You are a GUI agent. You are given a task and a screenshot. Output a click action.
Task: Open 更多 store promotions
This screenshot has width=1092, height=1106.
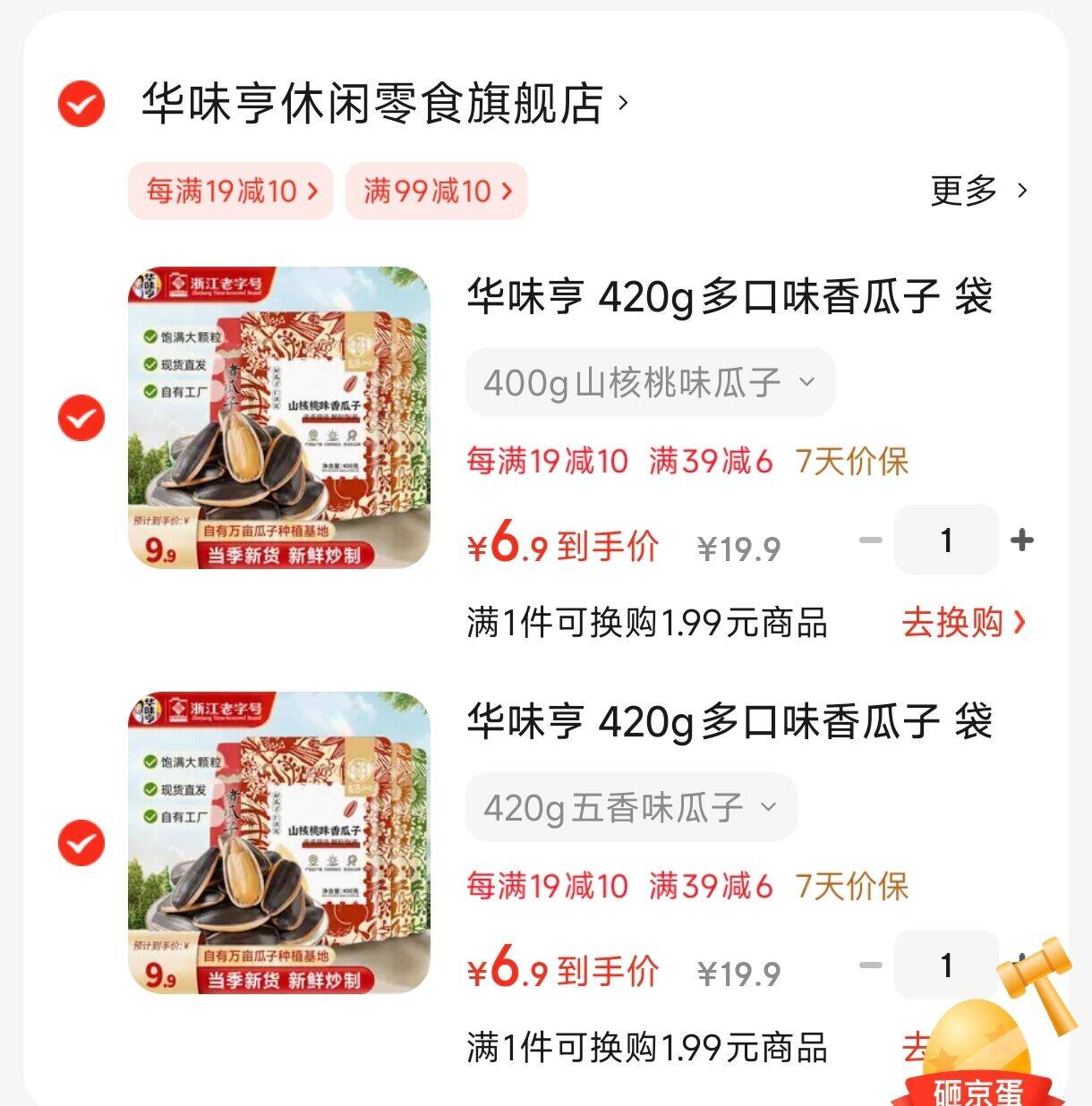[x=978, y=191]
